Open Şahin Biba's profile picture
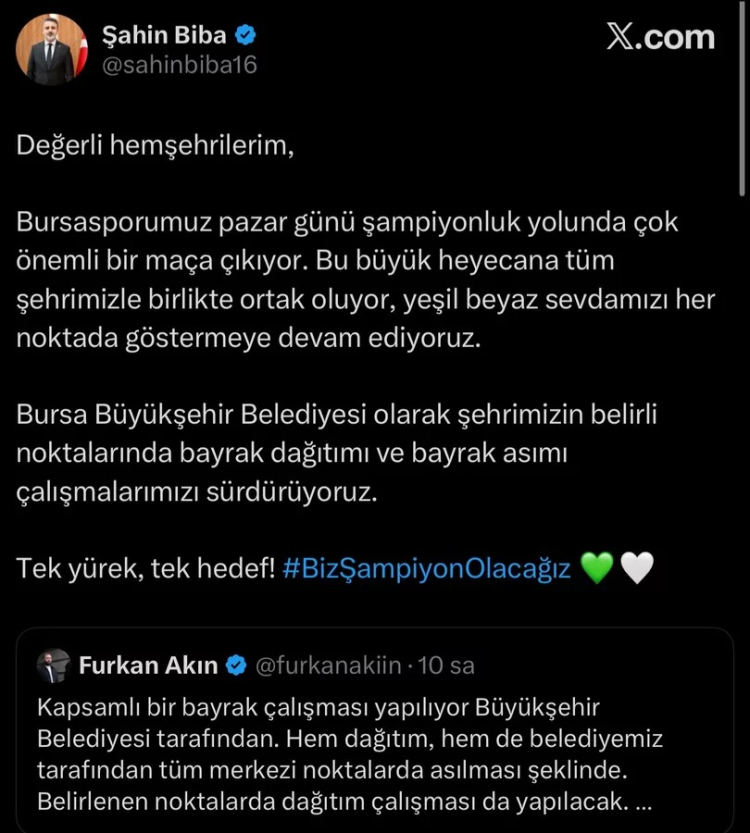This screenshot has width=750, height=833. click(x=52, y=50)
